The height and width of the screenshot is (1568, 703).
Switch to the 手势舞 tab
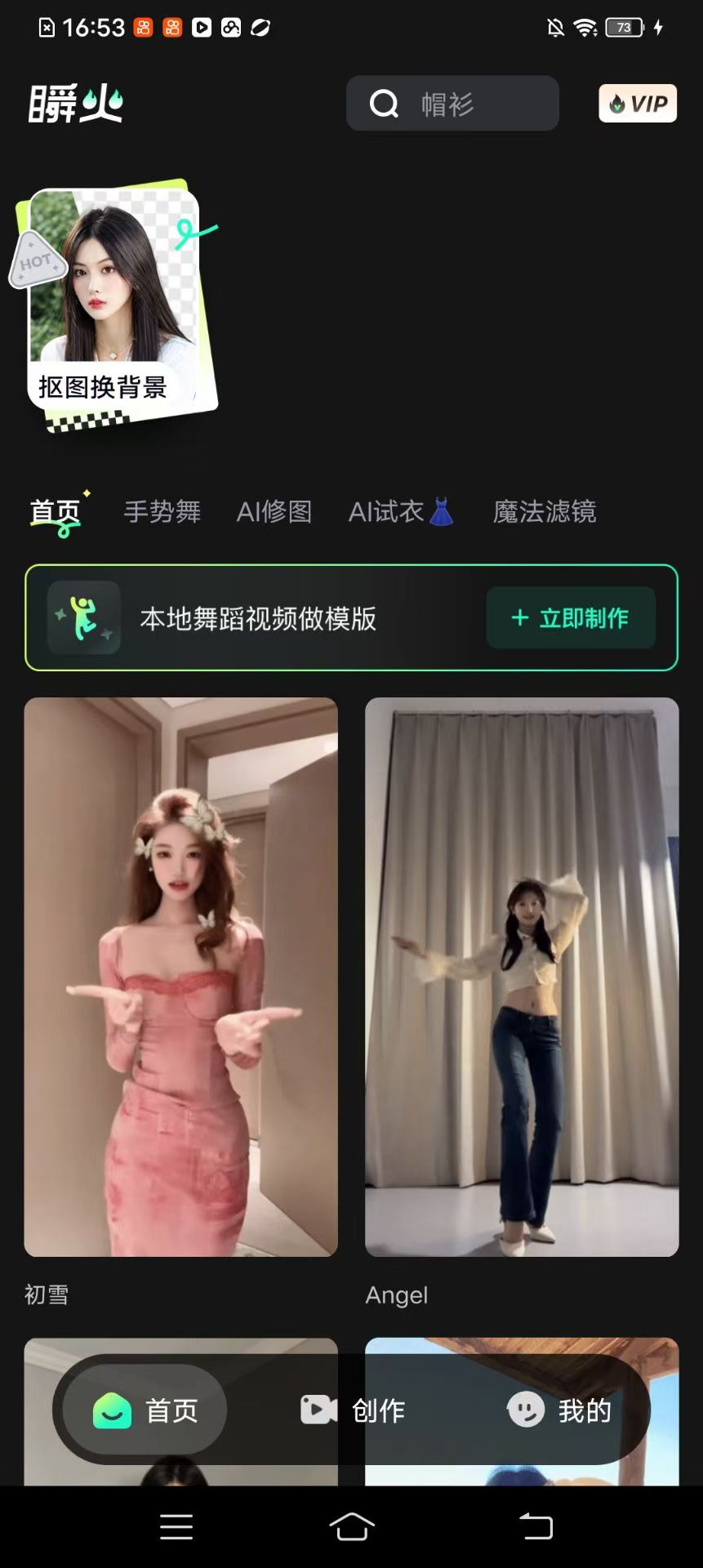(x=162, y=511)
